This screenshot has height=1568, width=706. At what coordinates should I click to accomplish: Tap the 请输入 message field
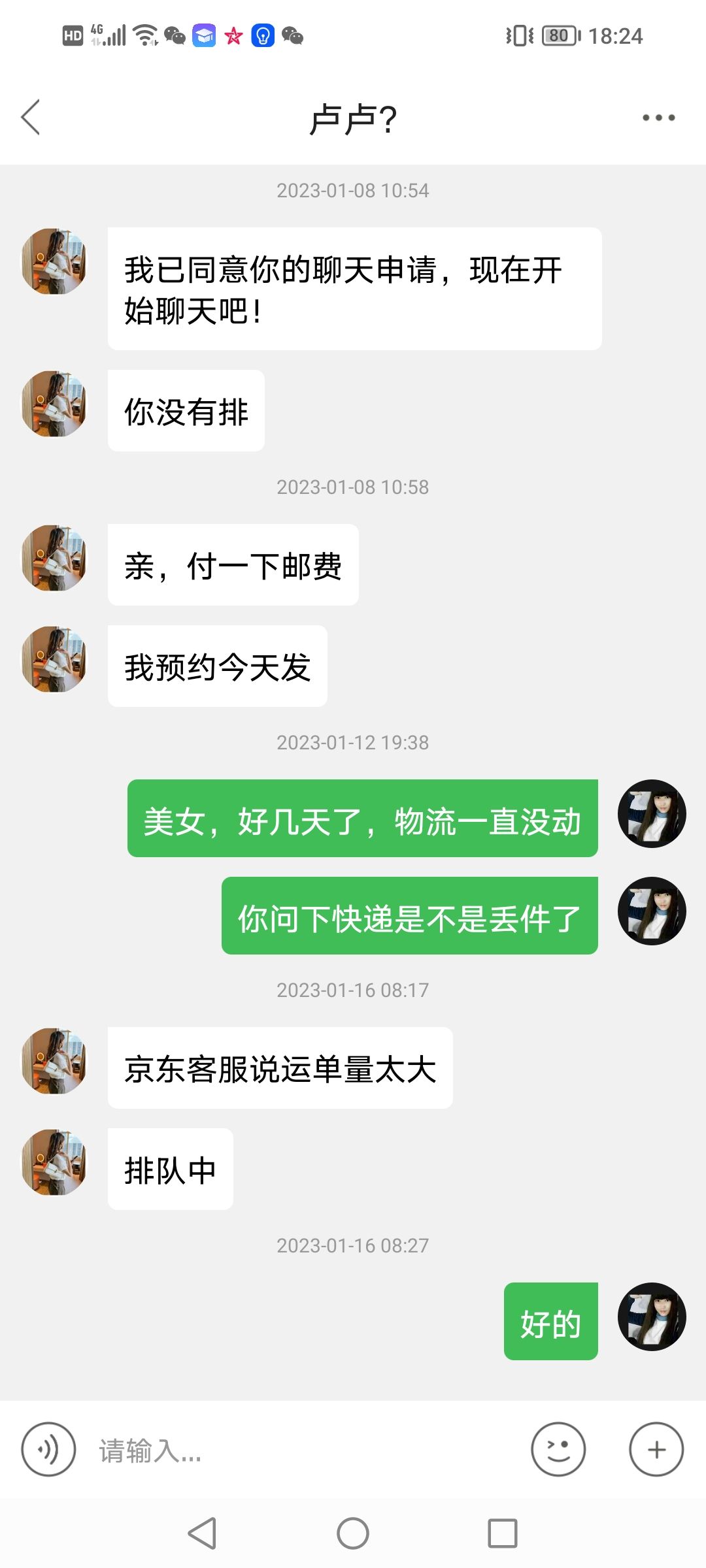coord(301,1450)
